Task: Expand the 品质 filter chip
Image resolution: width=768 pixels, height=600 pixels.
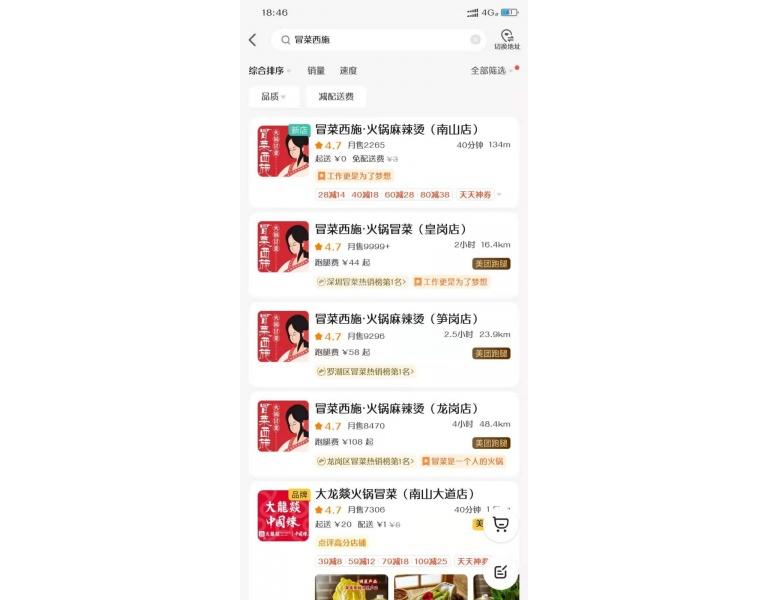Action: point(273,97)
